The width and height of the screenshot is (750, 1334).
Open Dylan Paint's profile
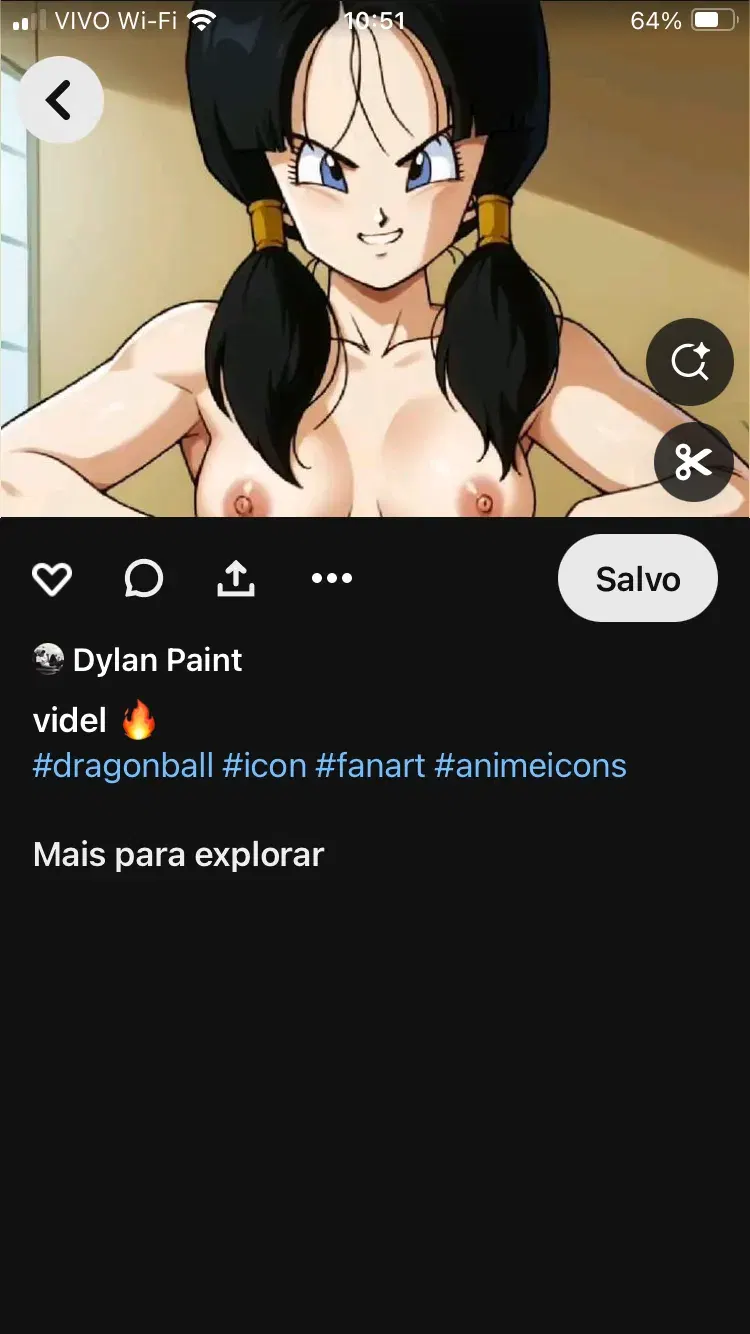[x=138, y=660]
